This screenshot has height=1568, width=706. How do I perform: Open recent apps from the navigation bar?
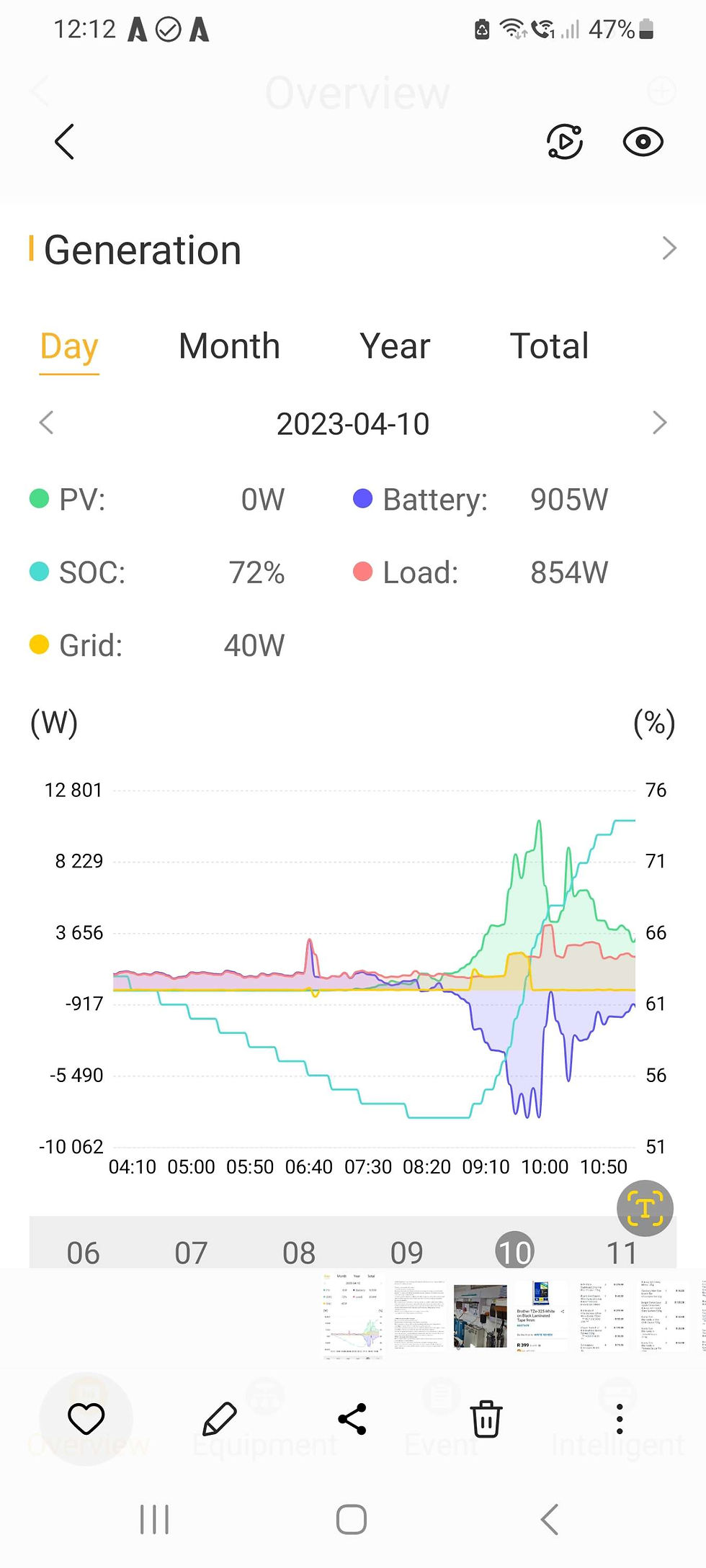pyautogui.click(x=155, y=1520)
